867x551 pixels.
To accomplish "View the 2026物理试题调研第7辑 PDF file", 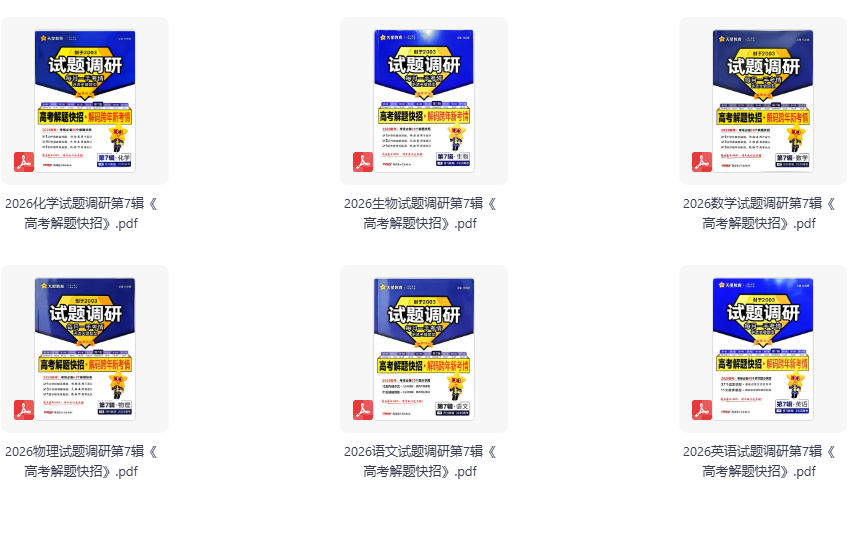I will click(85, 349).
